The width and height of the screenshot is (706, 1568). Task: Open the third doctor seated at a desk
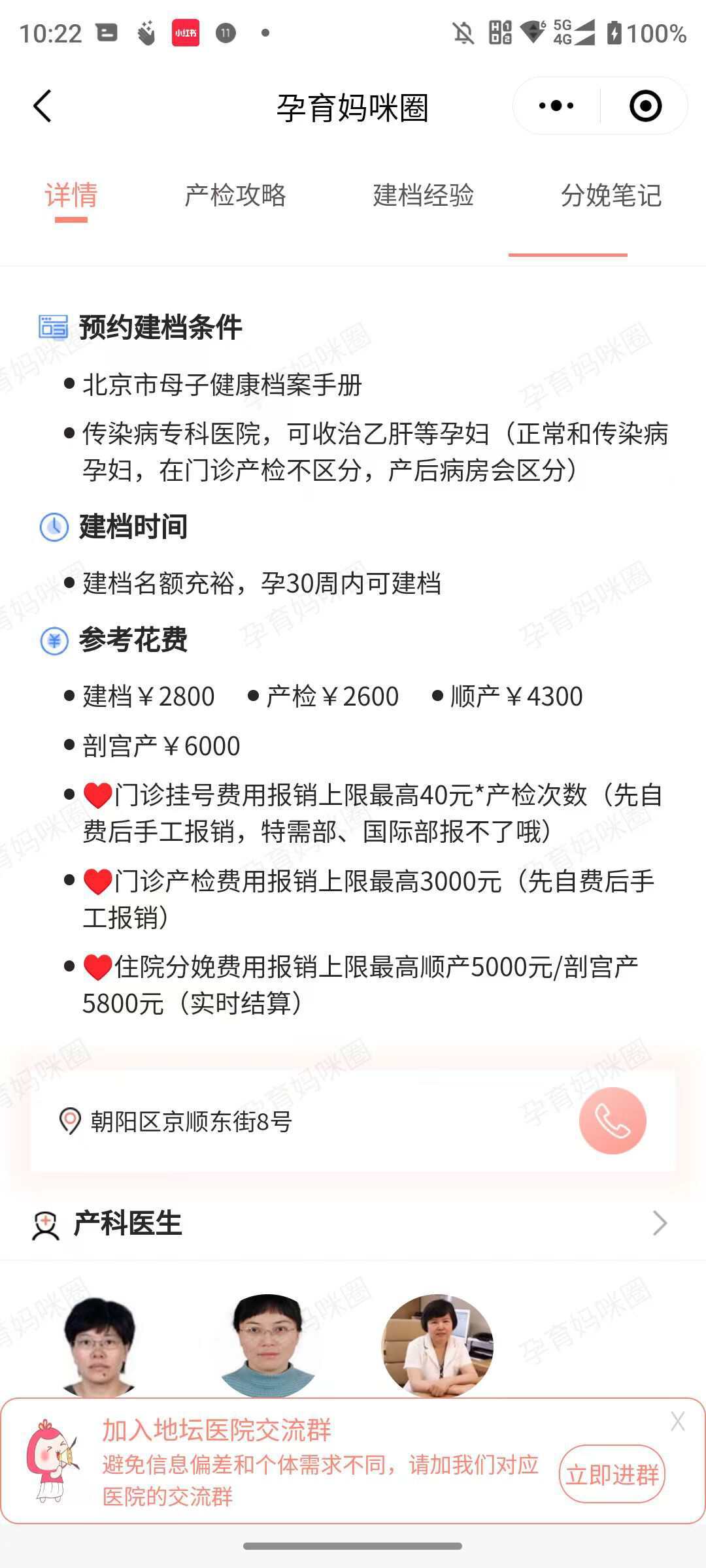(437, 1346)
